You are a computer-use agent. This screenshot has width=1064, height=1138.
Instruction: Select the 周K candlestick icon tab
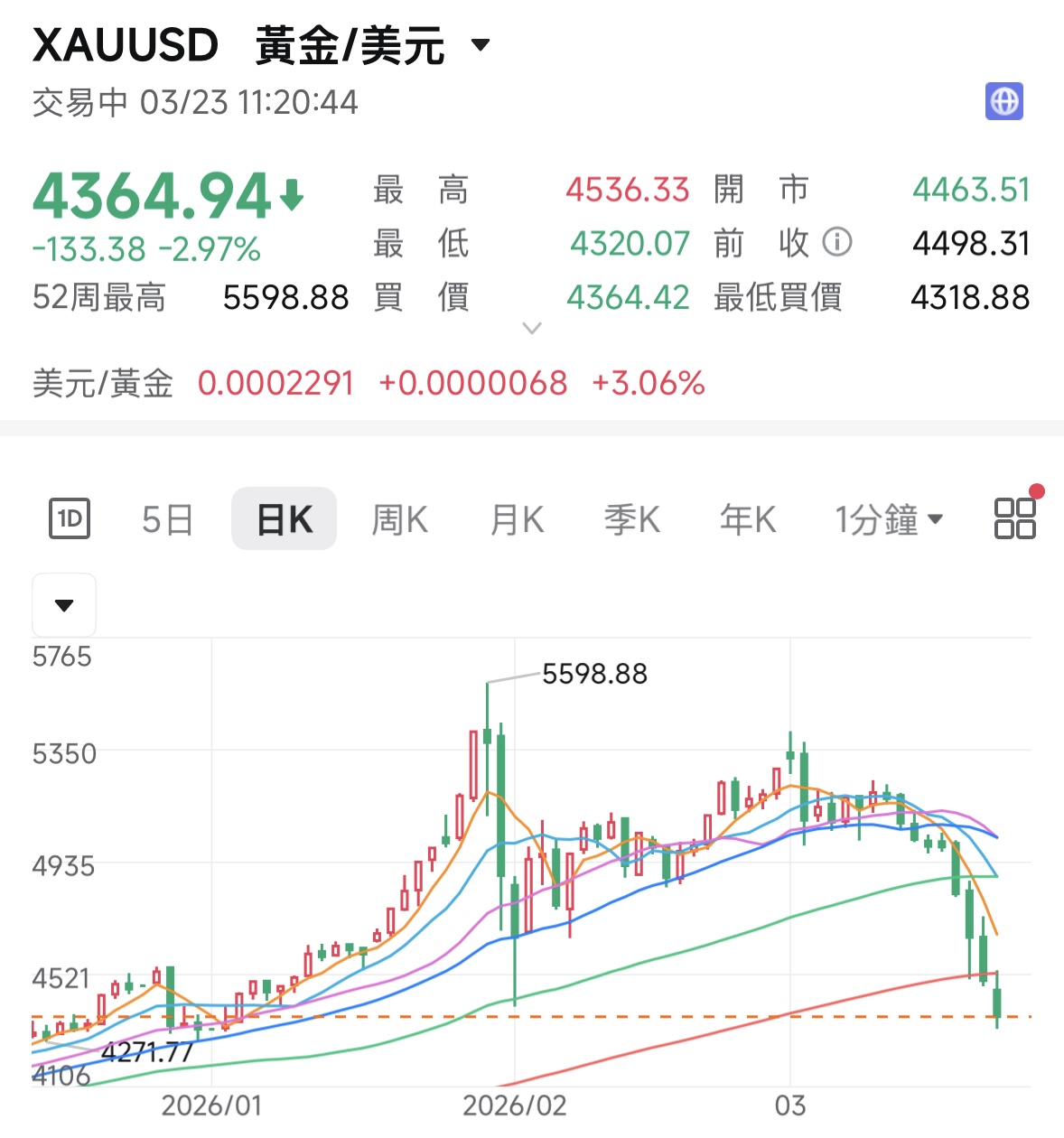pos(399,518)
